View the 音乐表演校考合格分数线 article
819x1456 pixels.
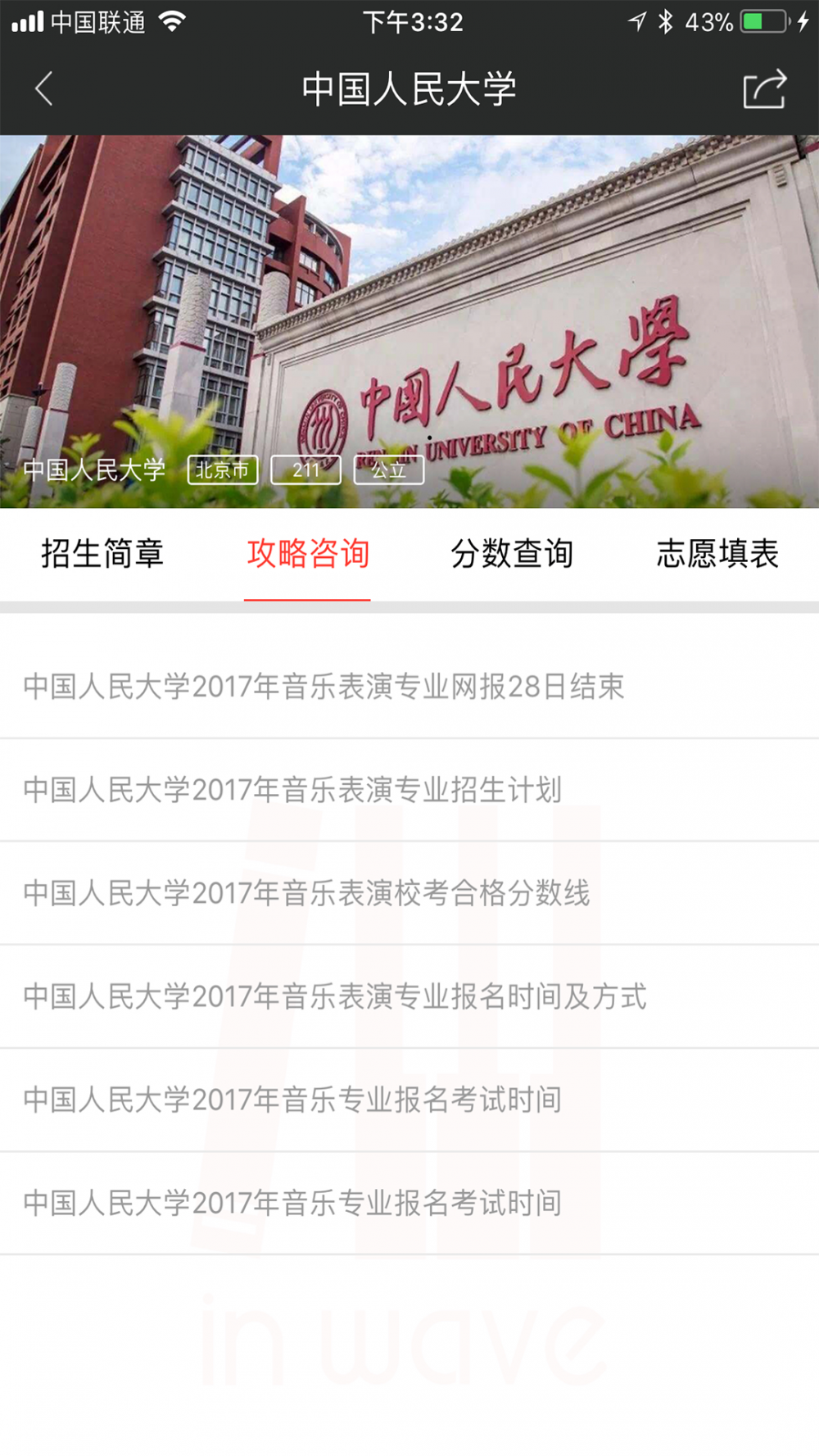306,893
